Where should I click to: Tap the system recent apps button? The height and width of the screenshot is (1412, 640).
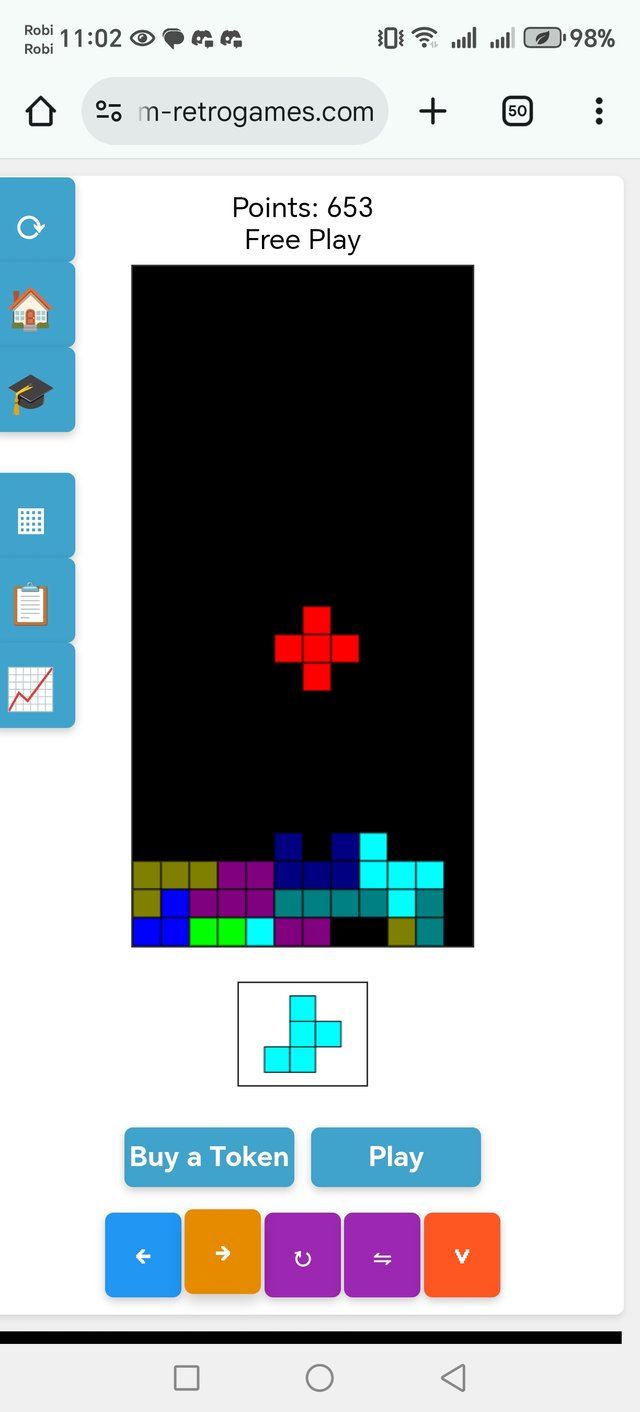[x=186, y=1378]
